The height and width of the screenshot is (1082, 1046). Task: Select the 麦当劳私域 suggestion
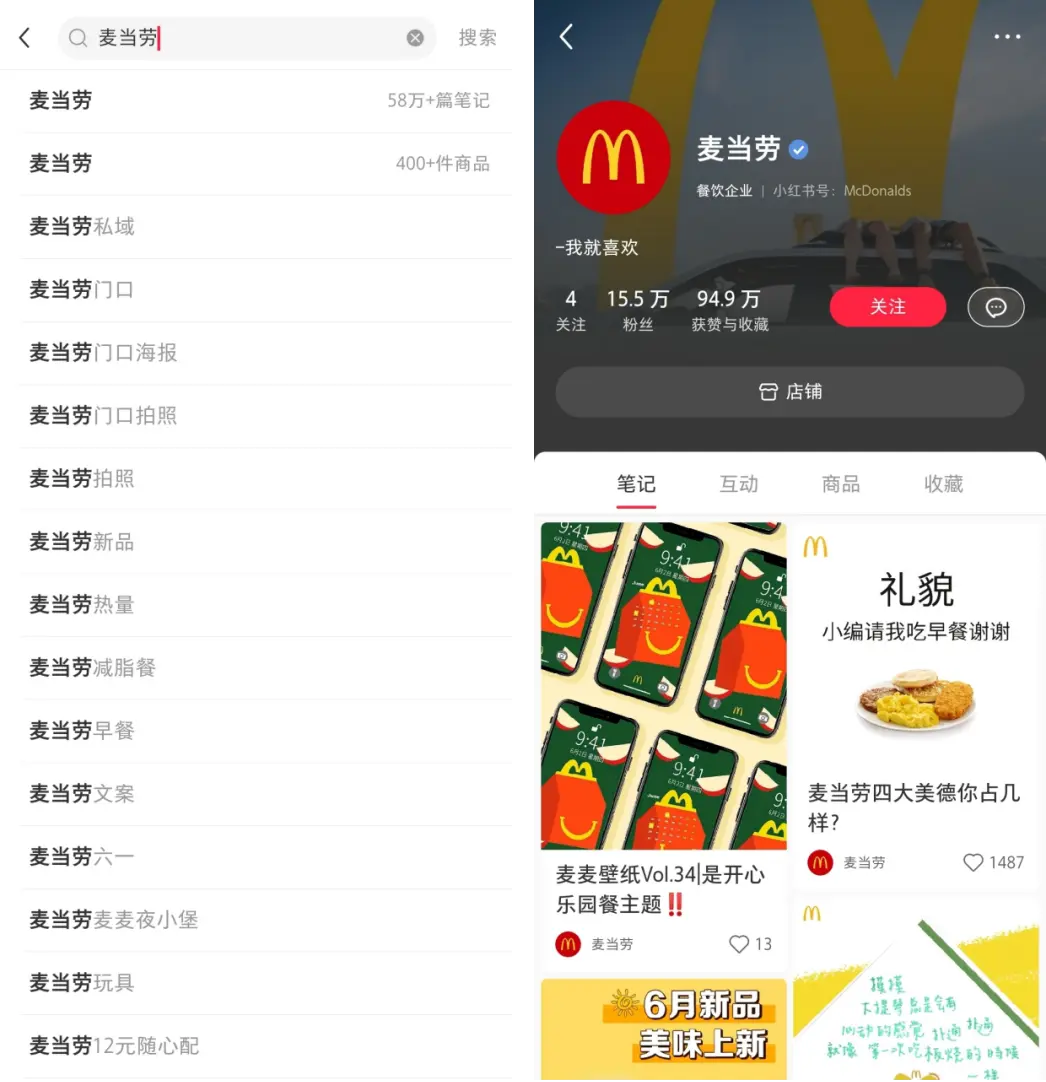pyautogui.click(x=260, y=226)
